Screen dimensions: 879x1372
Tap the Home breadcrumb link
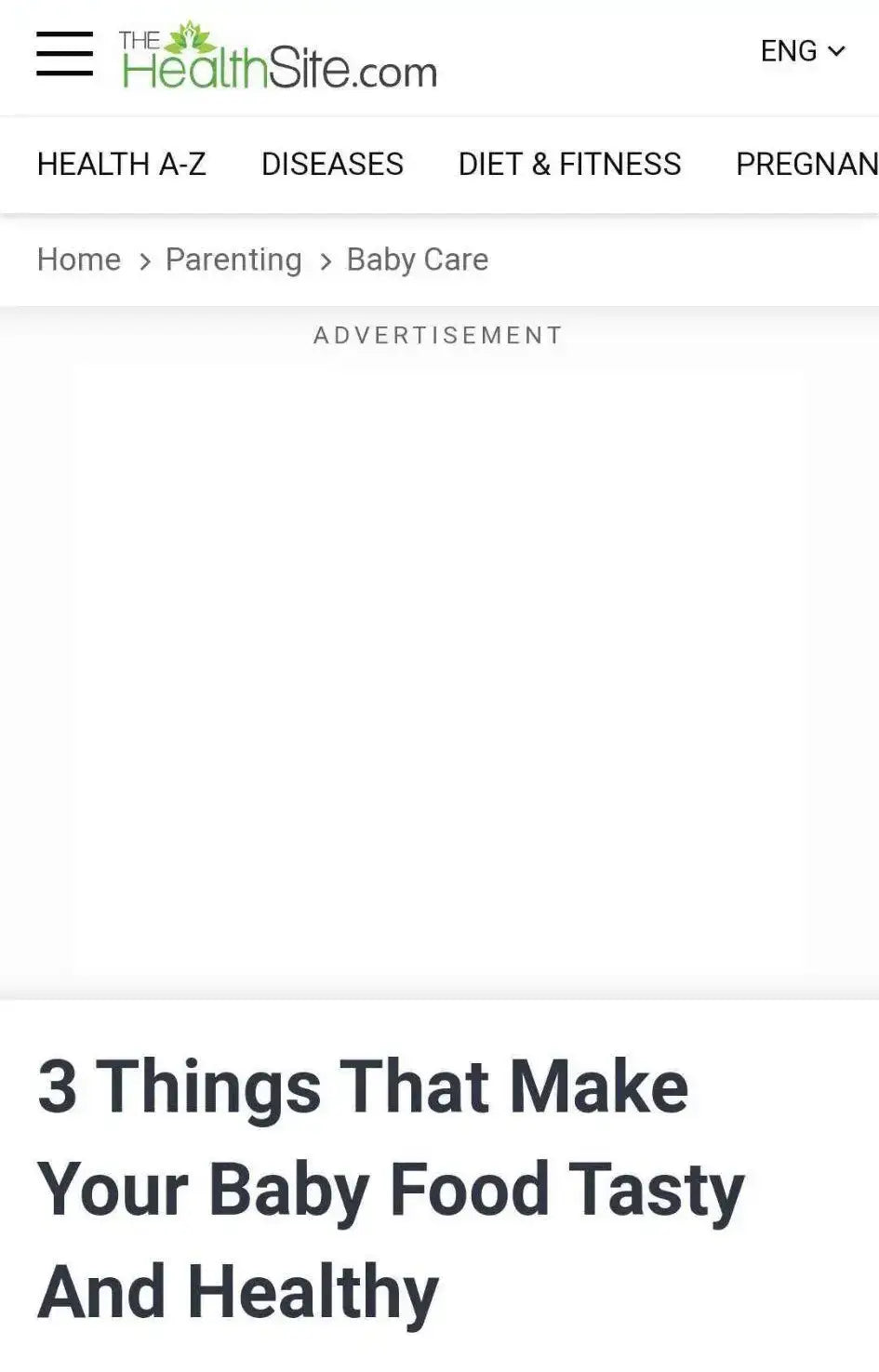click(79, 260)
